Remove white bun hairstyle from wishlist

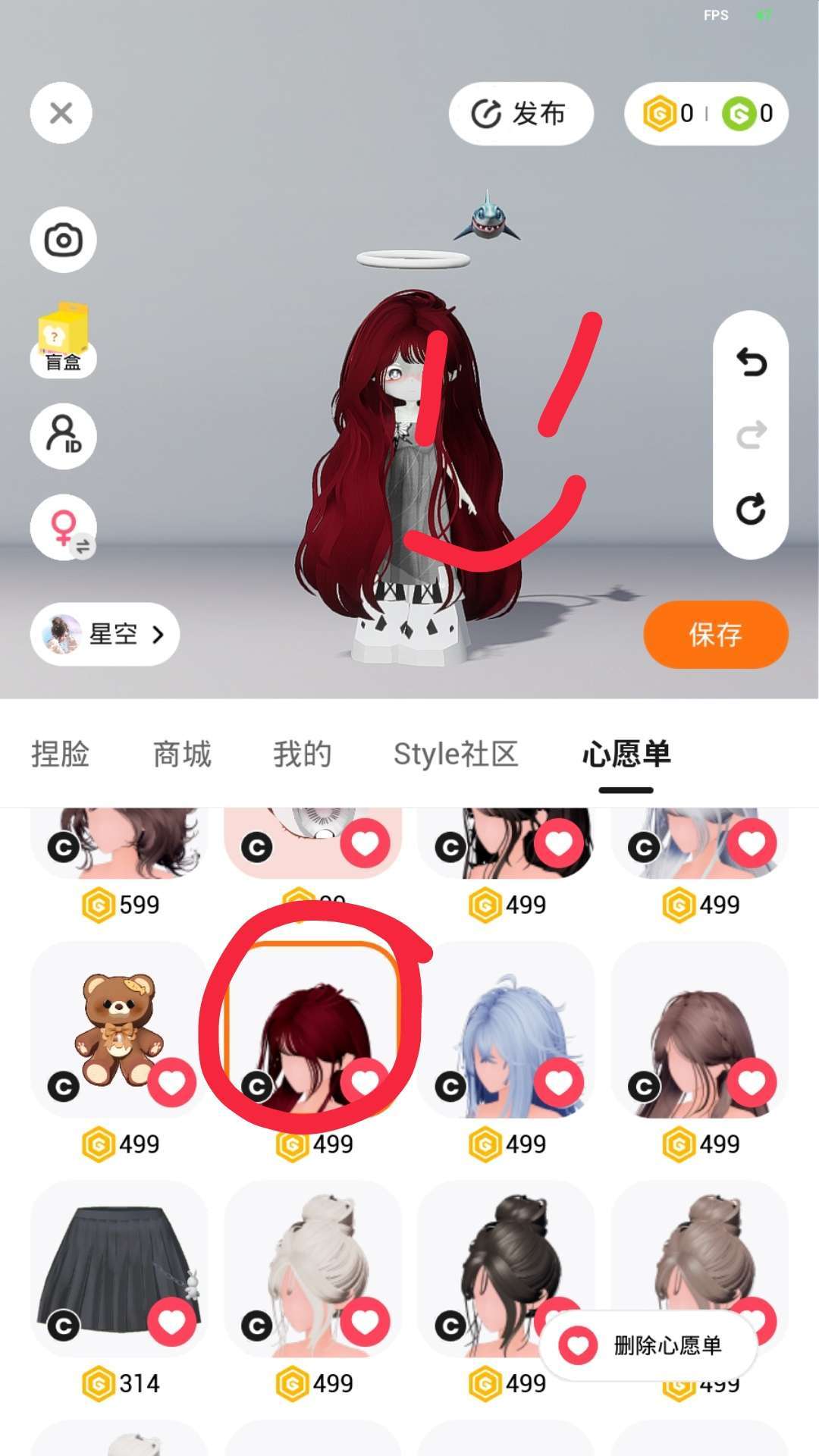coord(365,1322)
